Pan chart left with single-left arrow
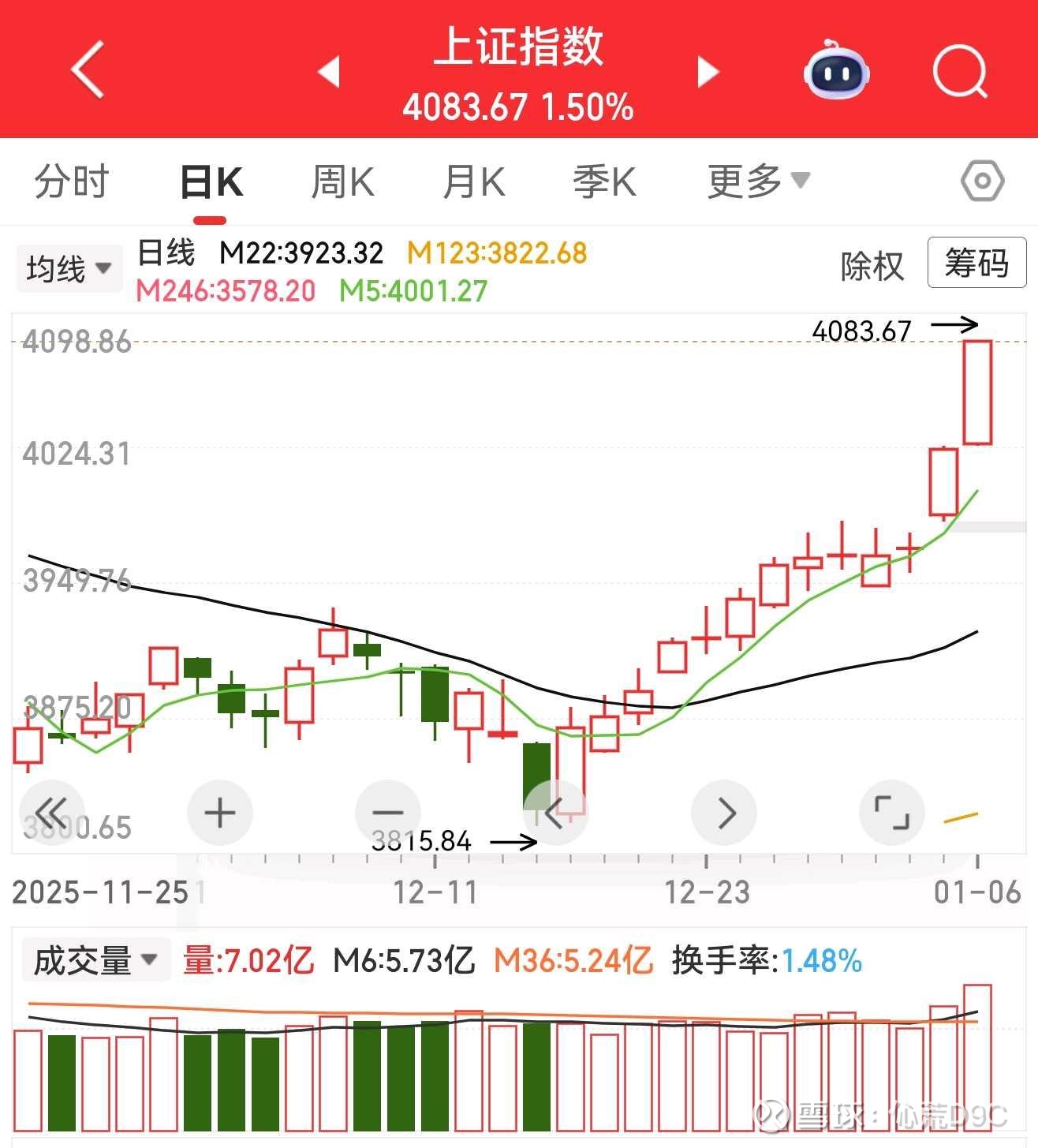1038x1148 pixels. coord(556,813)
